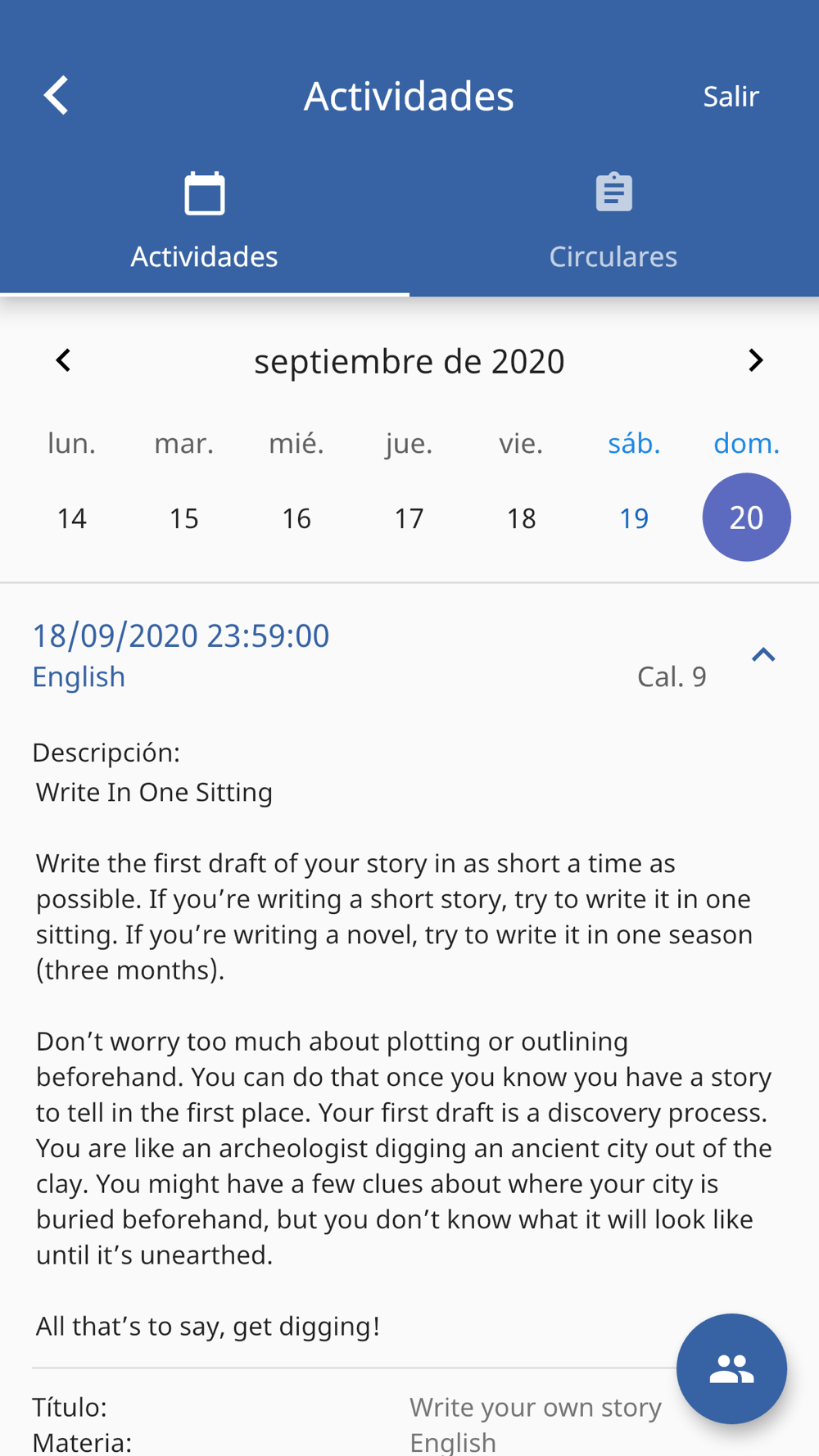Viewport: 819px width, 1456px height.
Task: Select the Actividades tab
Action: coord(205,221)
